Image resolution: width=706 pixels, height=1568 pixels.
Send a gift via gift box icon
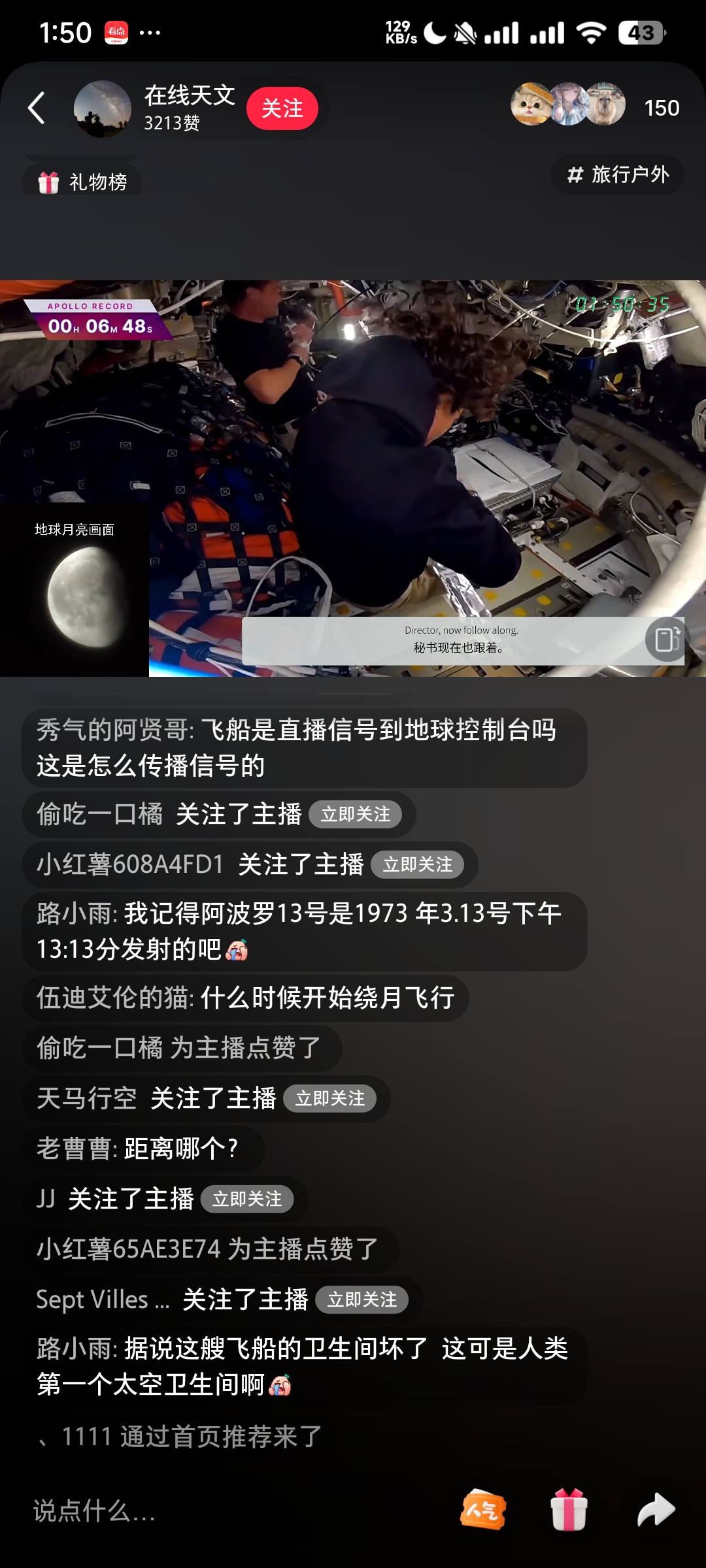[569, 1510]
